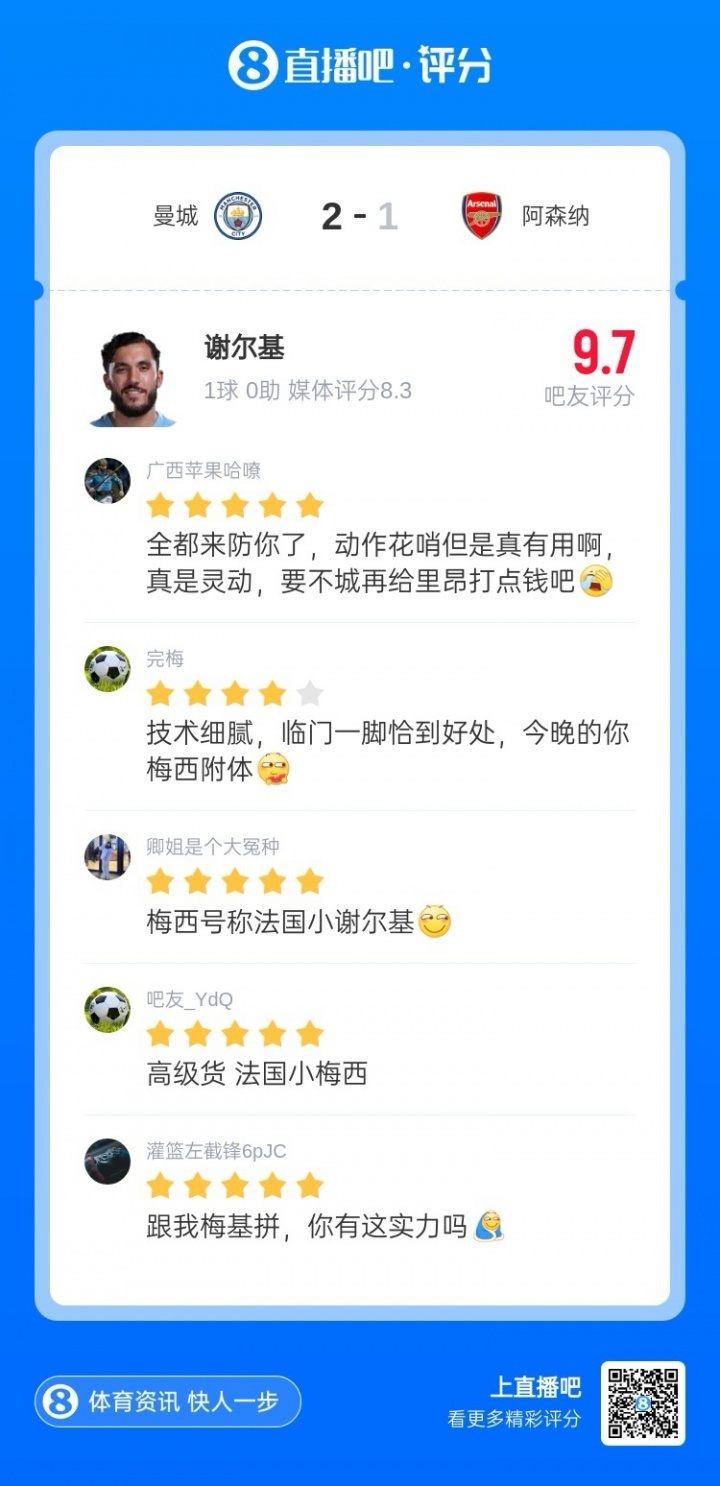Screen dimensions: 720x1486
Task: Toggle the first star under 广西苹果哈嘹
Action: [160, 506]
